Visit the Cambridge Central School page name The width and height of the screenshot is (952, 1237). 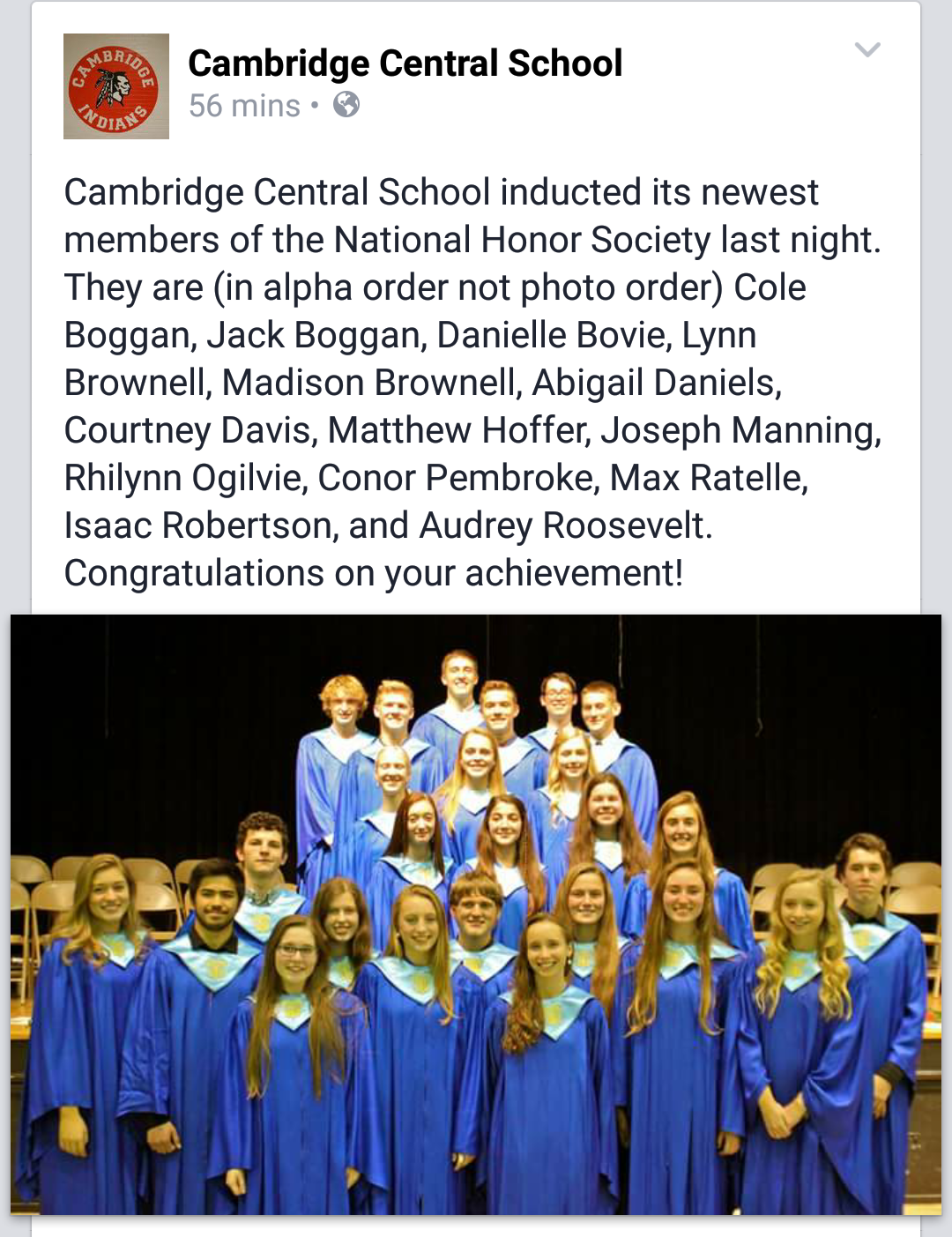coord(405,63)
